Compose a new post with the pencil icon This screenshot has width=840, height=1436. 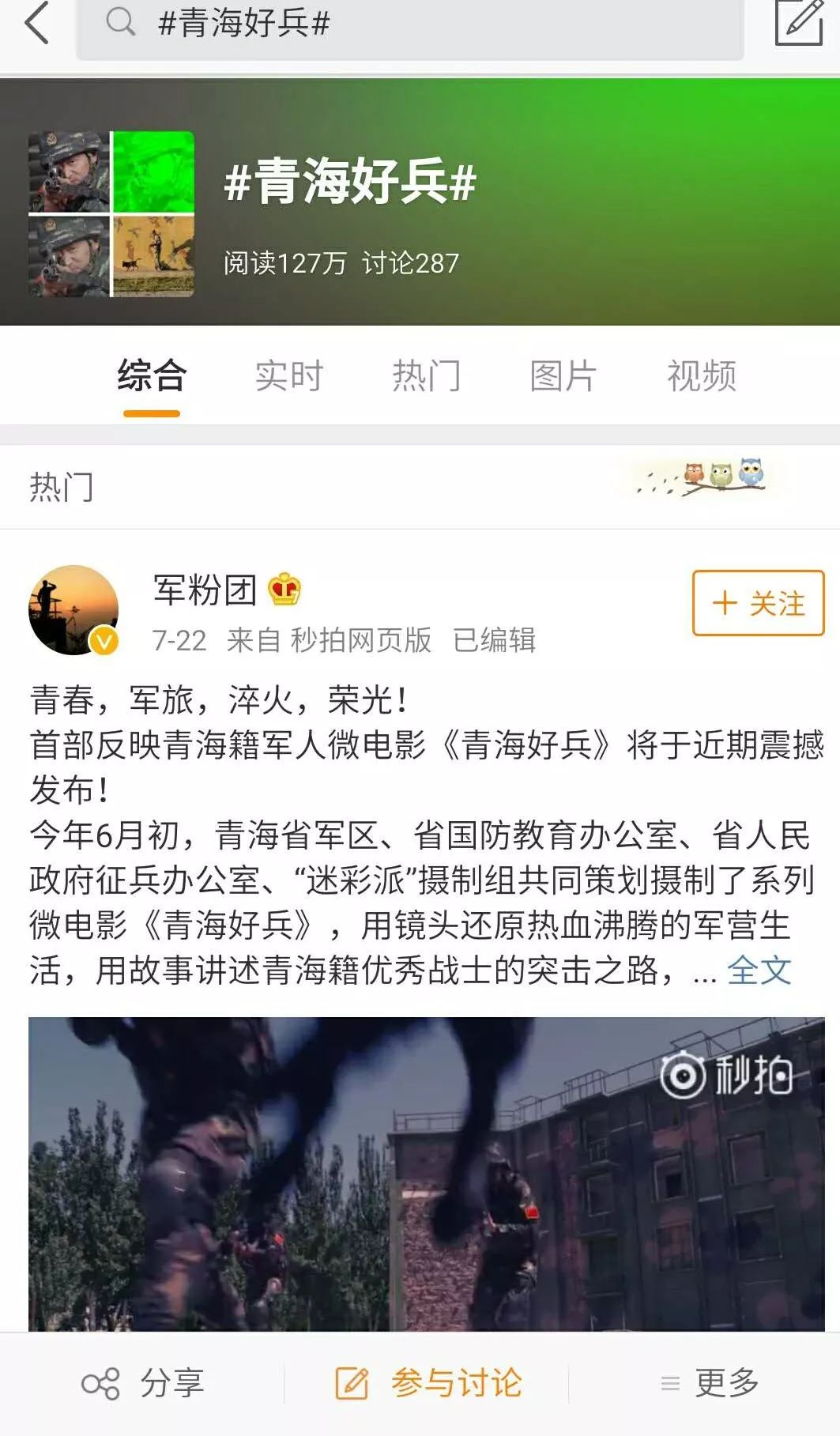(x=799, y=22)
